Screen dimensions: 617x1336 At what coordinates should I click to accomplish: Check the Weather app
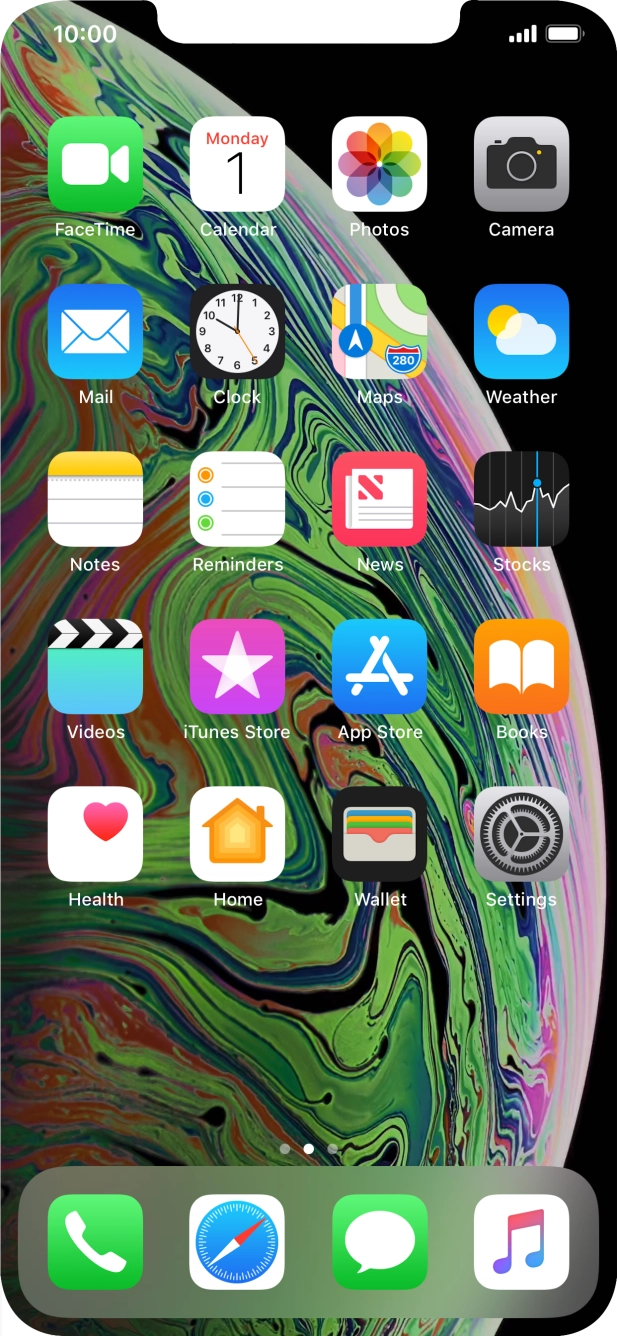(x=521, y=332)
